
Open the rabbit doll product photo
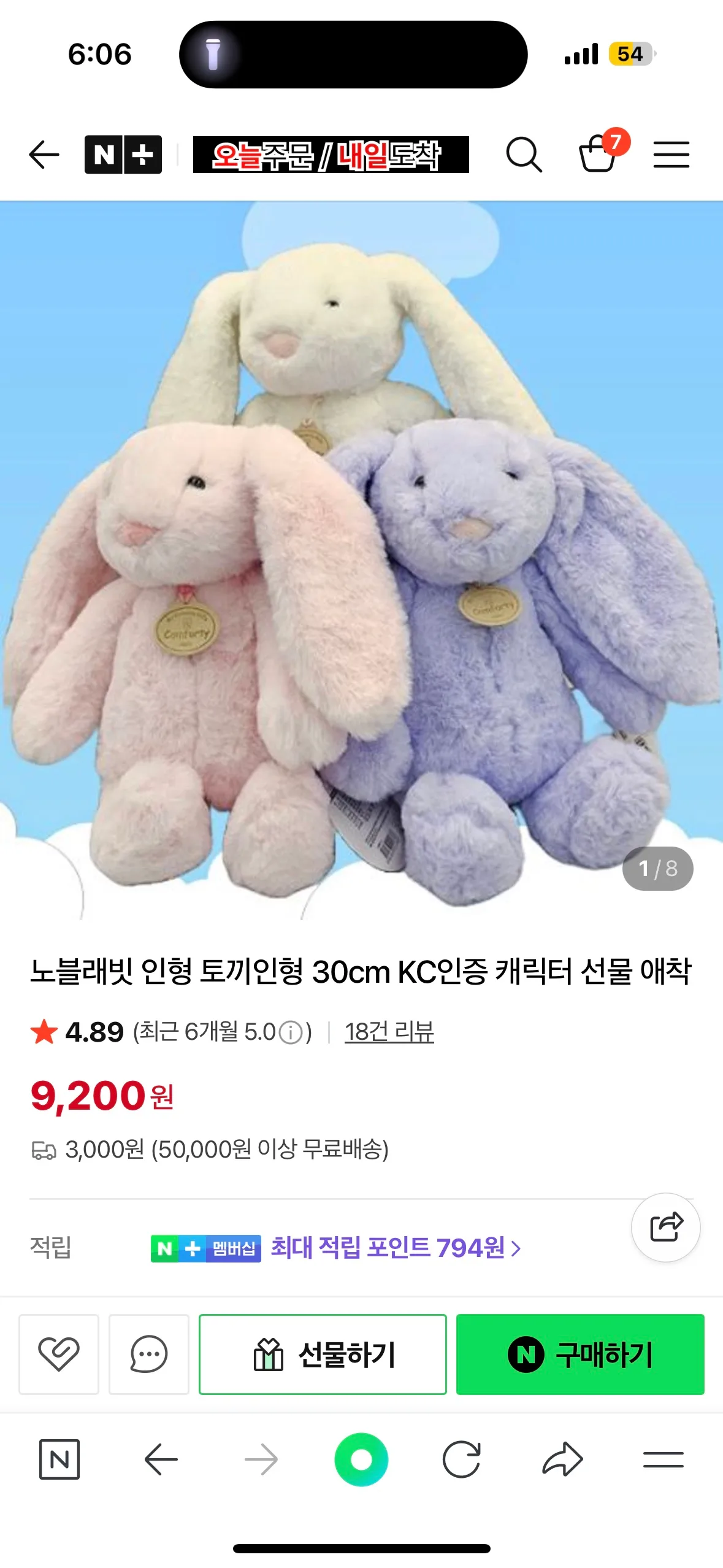click(361, 559)
